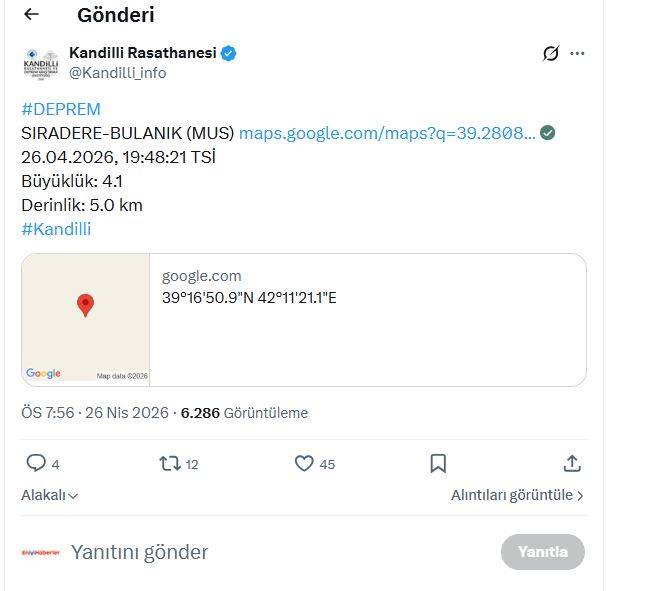Open Kandilli Rasathanesi's profile name
The height and width of the screenshot is (591, 650).
142,52
